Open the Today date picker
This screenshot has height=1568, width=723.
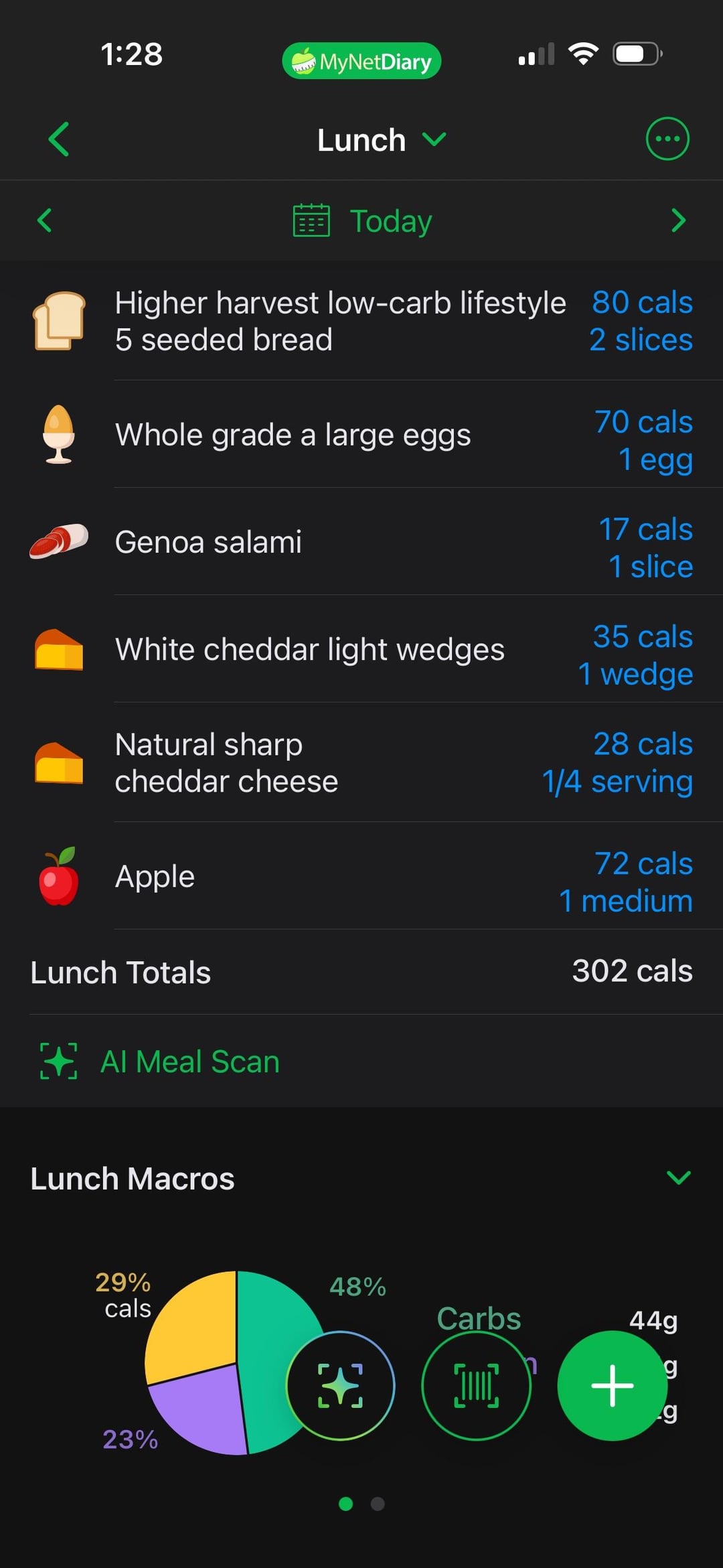click(x=363, y=221)
